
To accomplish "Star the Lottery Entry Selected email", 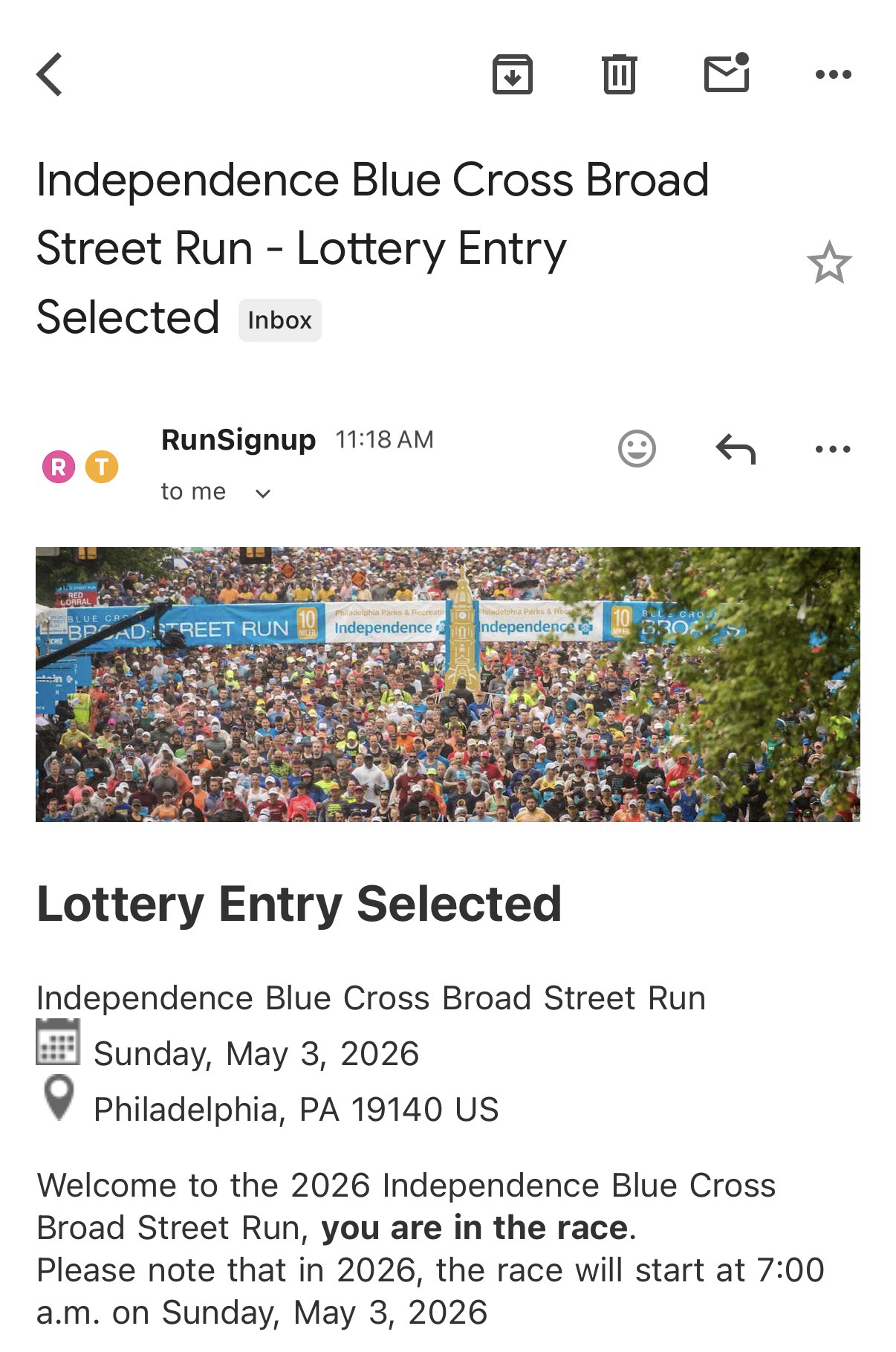I will tap(828, 263).
